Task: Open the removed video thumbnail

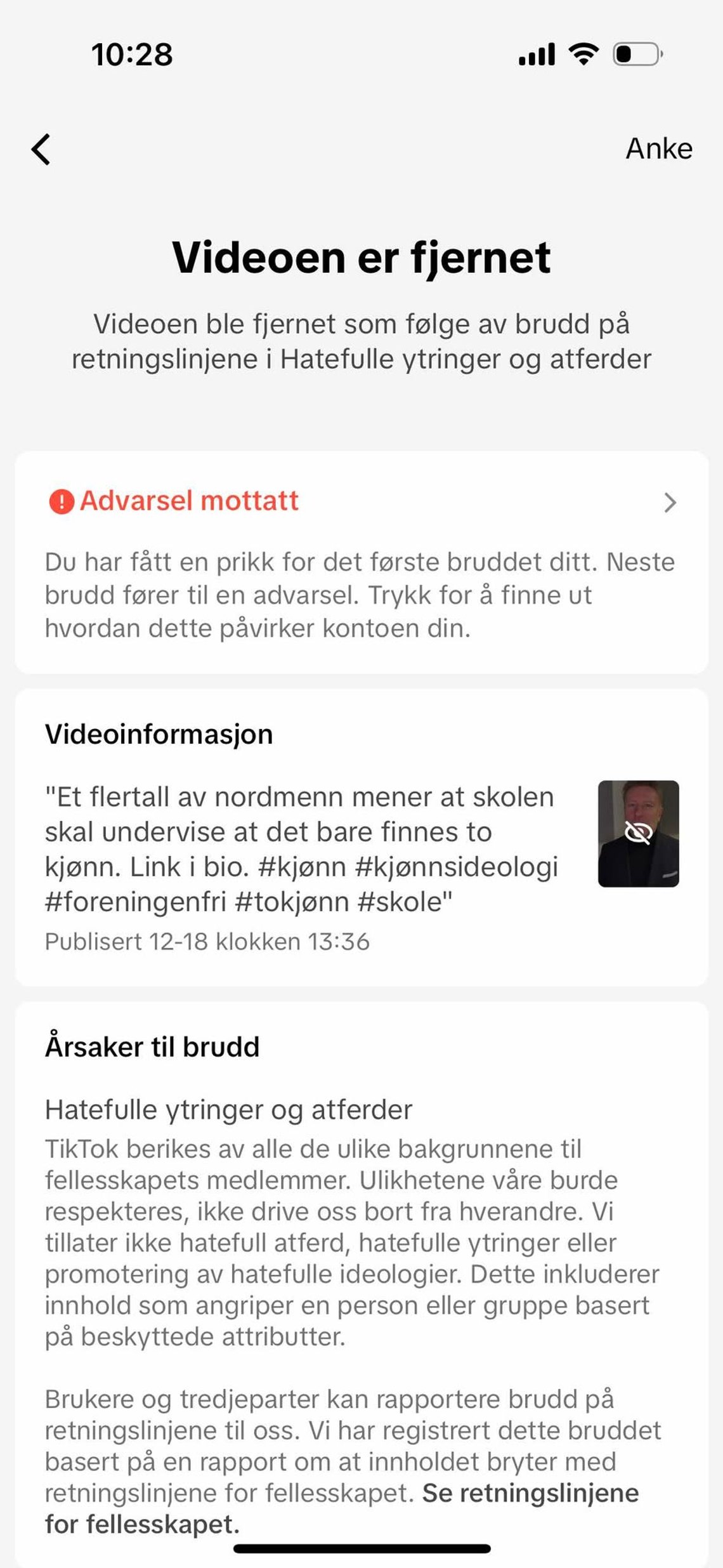Action: point(638,833)
